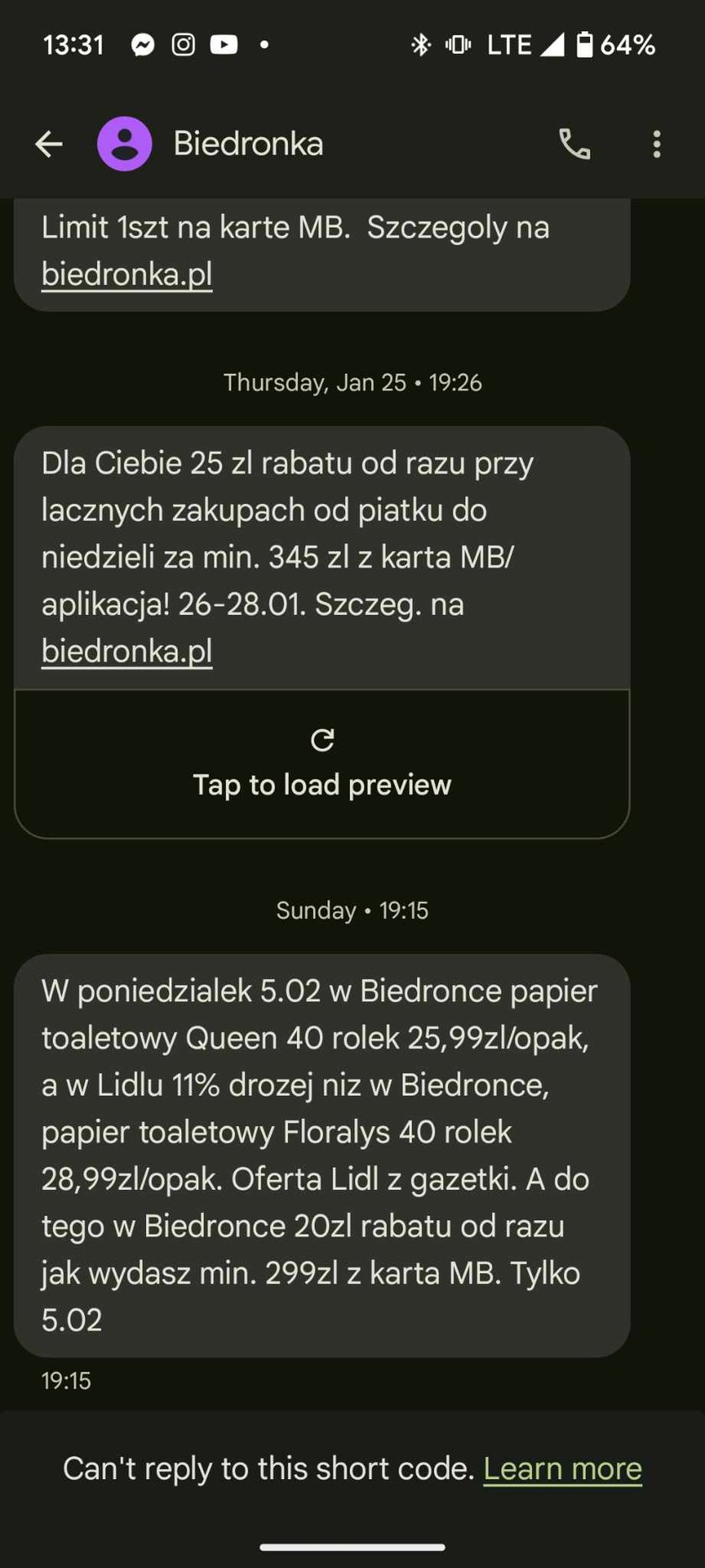Open Biedronka contact avatar

[x=125, y=144]
